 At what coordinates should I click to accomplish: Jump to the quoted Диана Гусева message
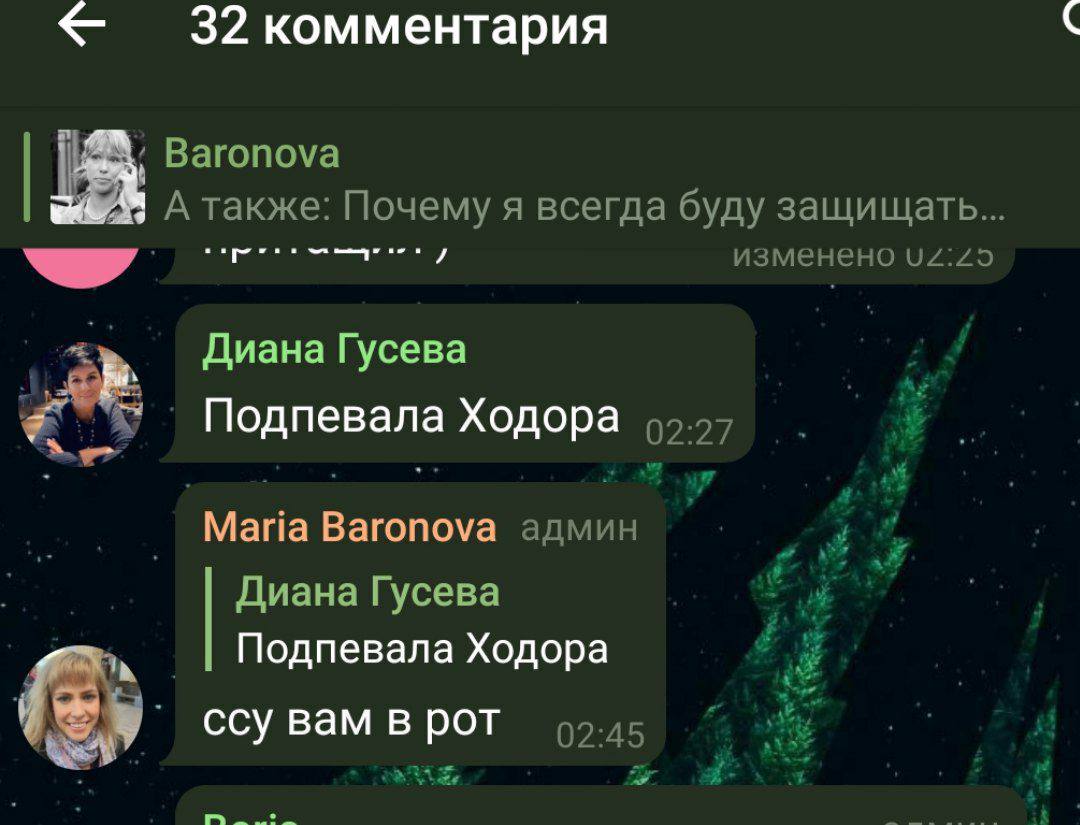click(x=420, y=620)
